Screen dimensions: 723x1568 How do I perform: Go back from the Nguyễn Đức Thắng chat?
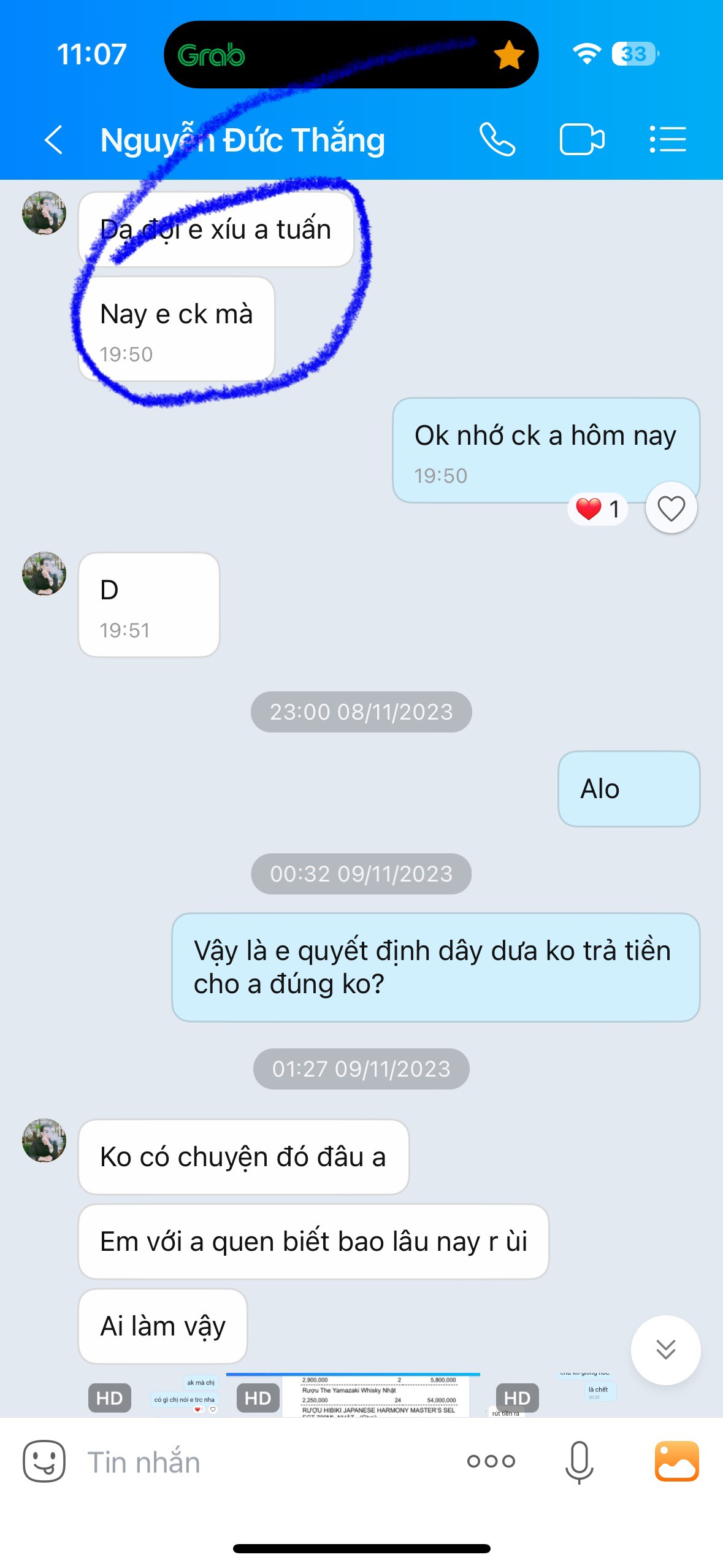coord(54,140)
